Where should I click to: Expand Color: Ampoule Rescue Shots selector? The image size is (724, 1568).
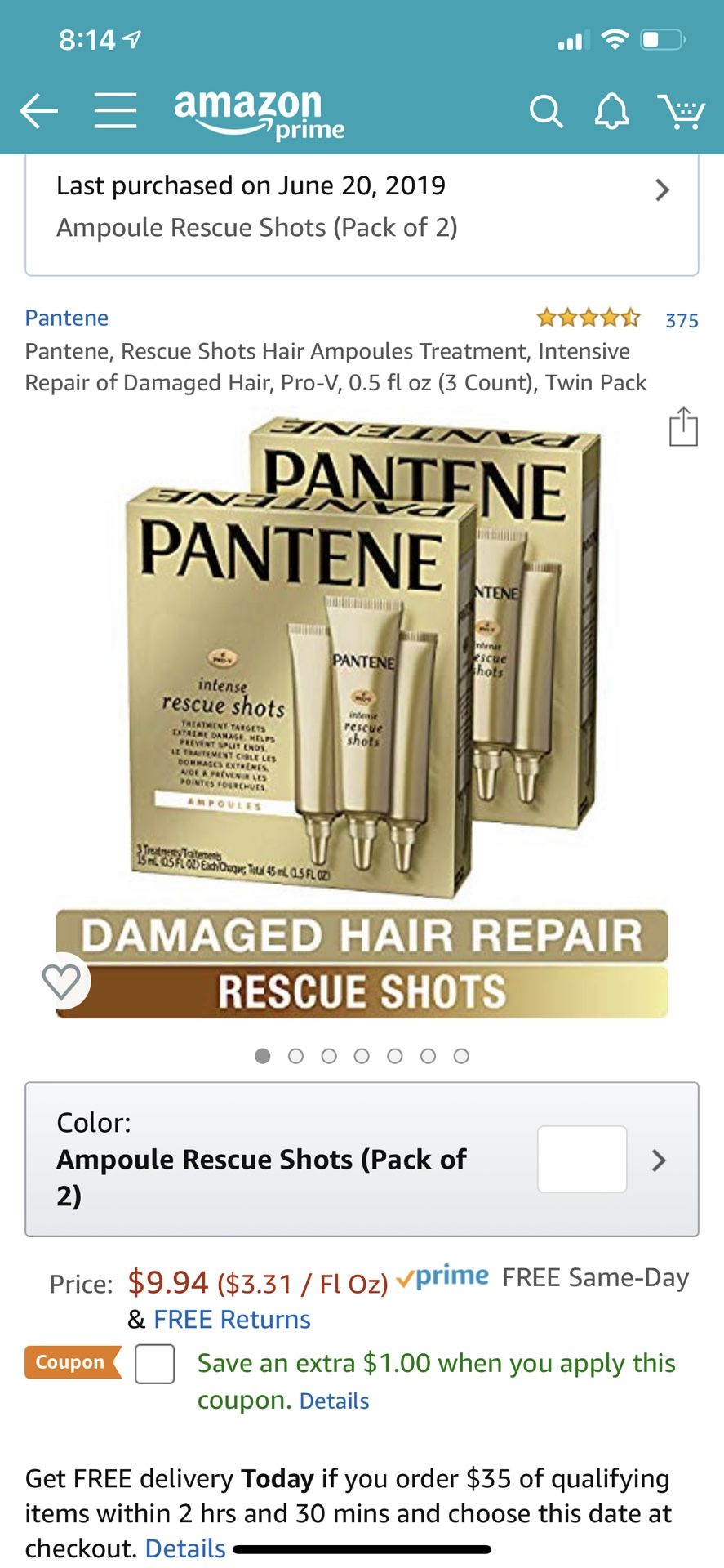[x=362, y=1159]
